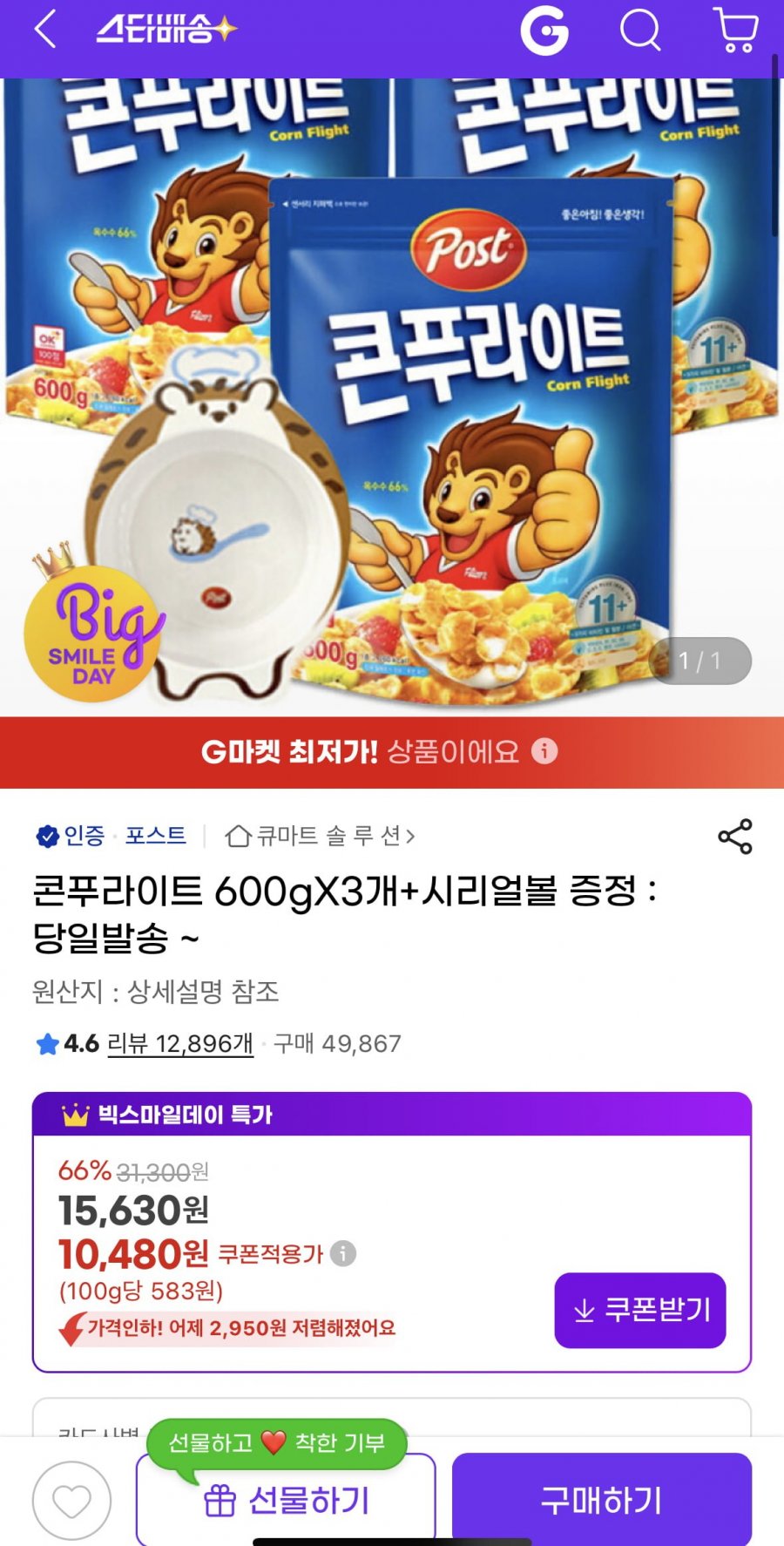Open Gmarket home via G icon

coord(544,31)
